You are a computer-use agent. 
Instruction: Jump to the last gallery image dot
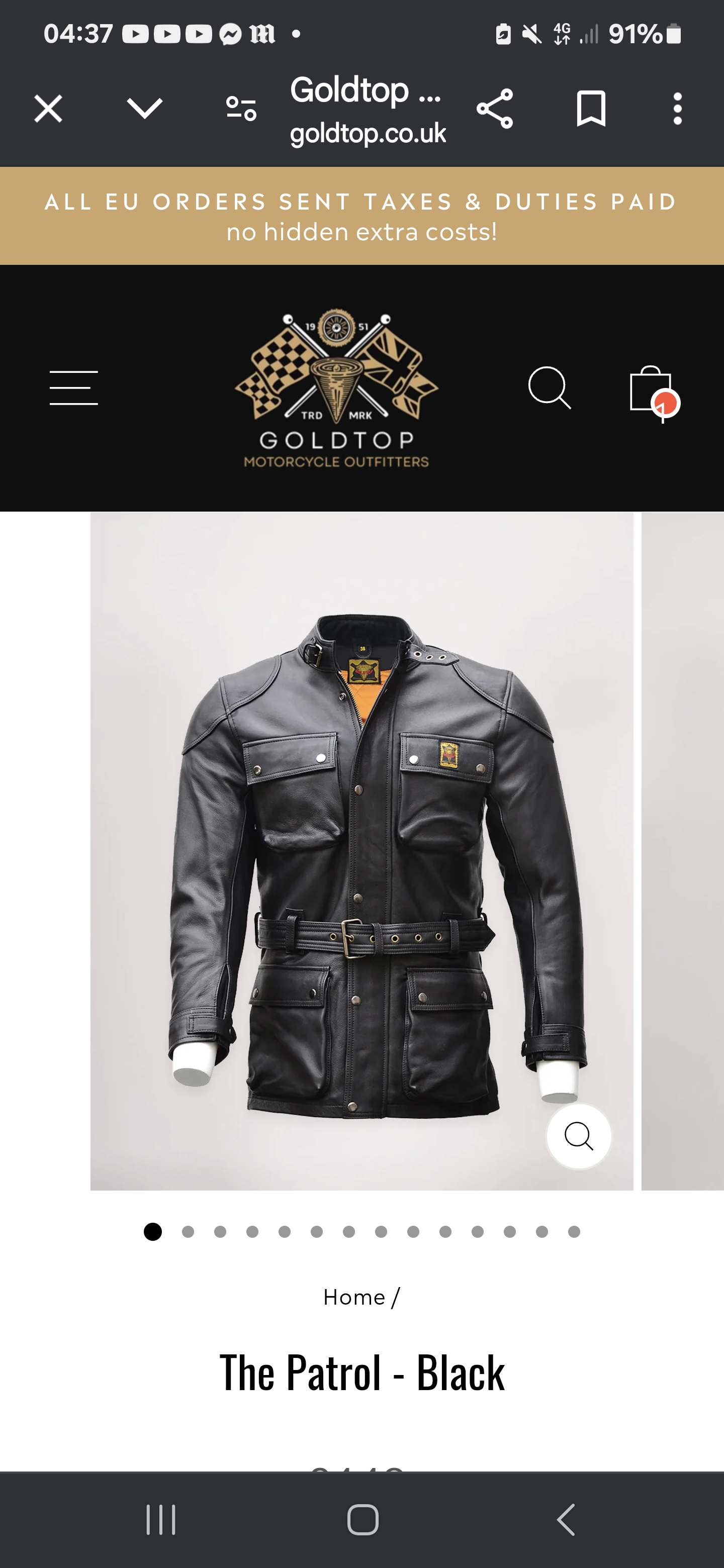[x=574, y=1232]
